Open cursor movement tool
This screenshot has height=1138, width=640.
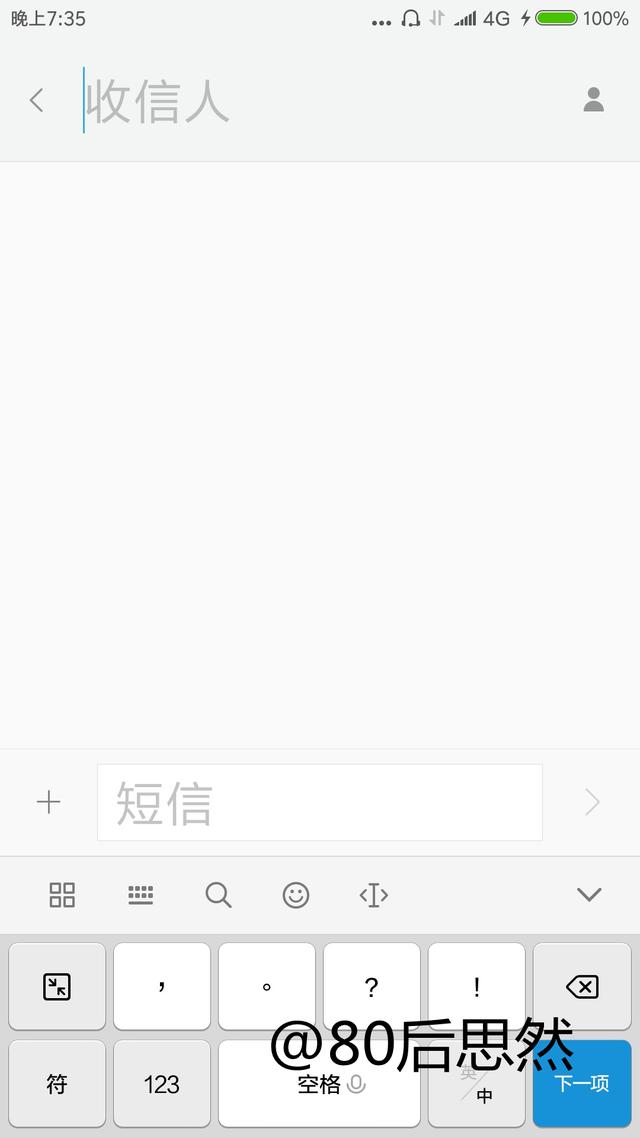pos(374,895)
